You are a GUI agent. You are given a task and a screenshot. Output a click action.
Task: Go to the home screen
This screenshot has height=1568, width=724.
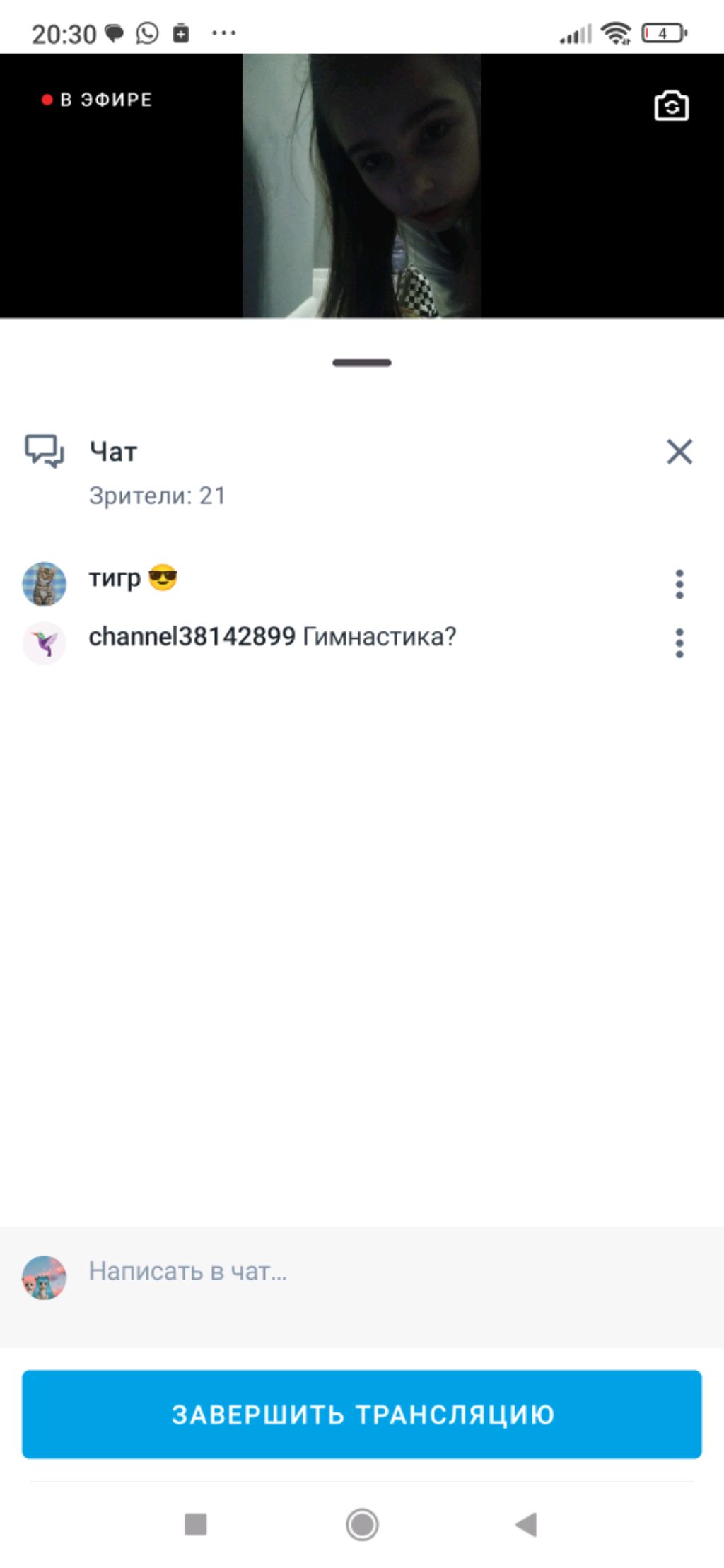click(x=362, y=1525)
